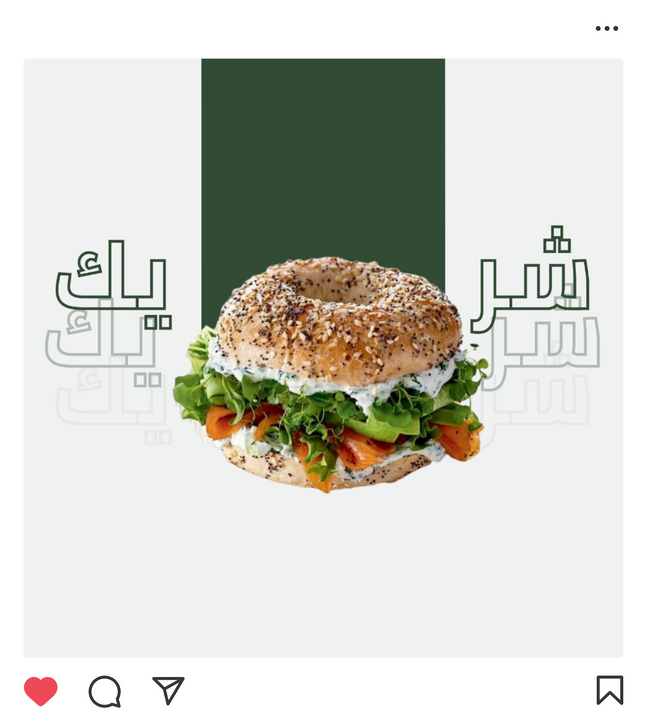Screen dimensions: 647x720
Task: Save the post with the bookmark icon
Action: (609, 690)
